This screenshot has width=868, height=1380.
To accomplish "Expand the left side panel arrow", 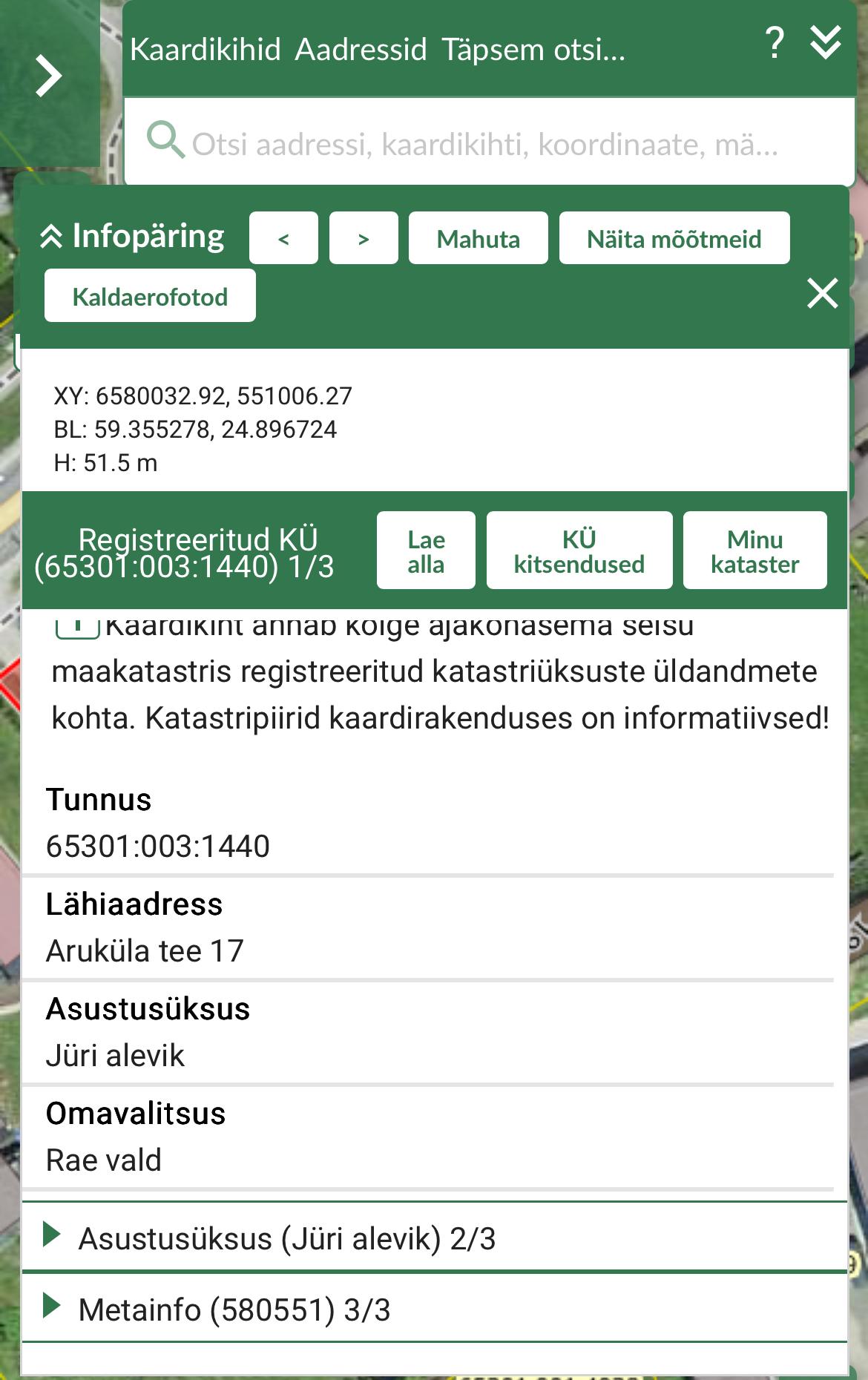I will point(49,76).
